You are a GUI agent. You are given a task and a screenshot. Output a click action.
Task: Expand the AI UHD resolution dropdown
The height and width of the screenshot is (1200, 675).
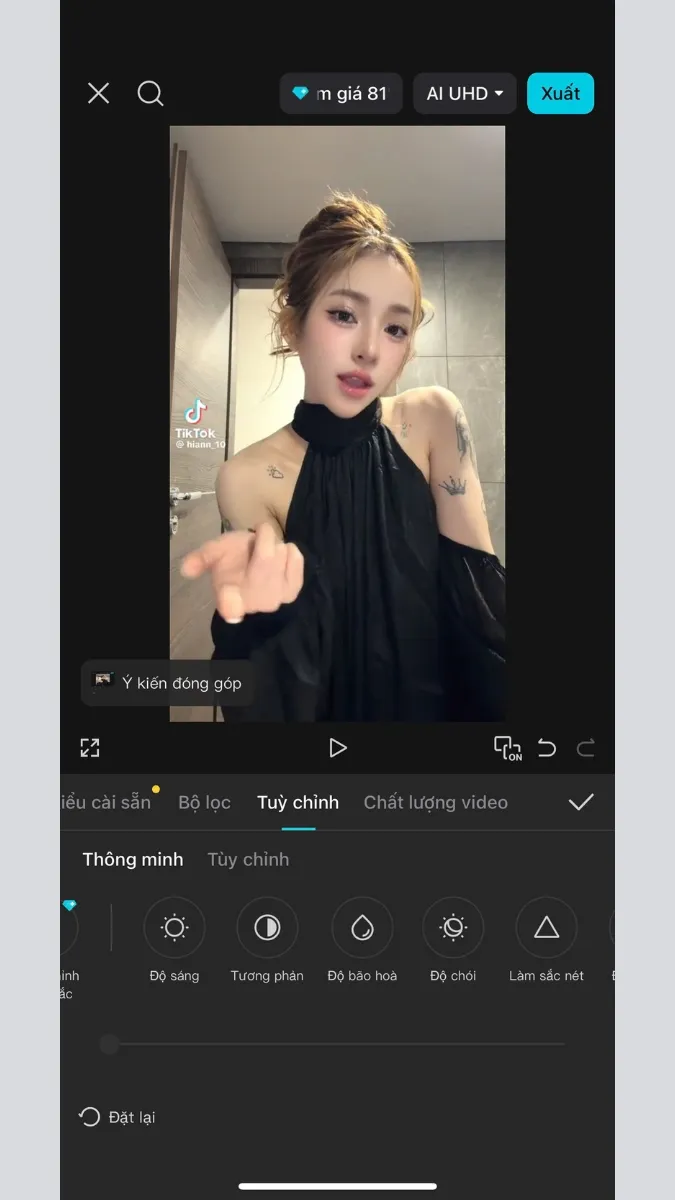(464, 93)
